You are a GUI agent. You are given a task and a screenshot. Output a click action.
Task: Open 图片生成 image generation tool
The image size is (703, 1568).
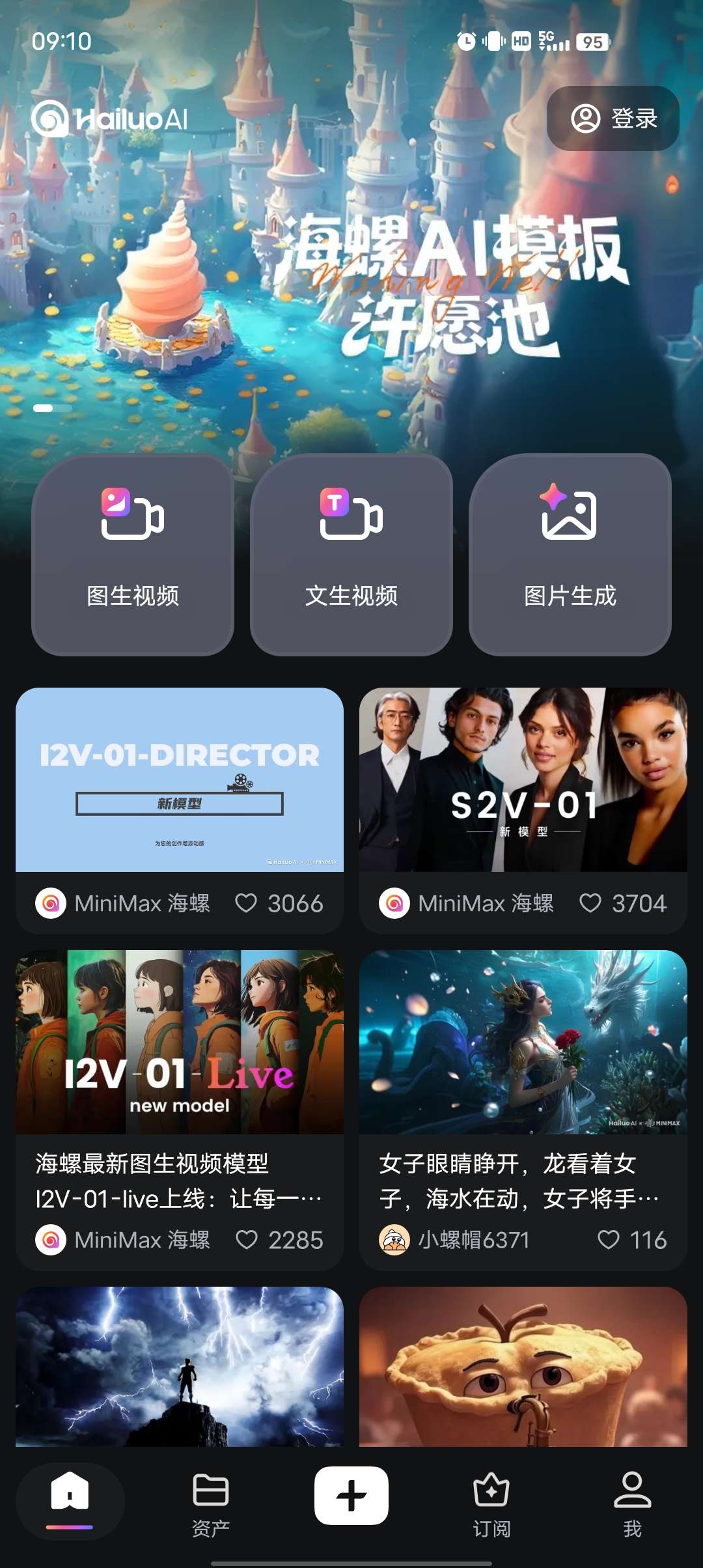point(570,554)
